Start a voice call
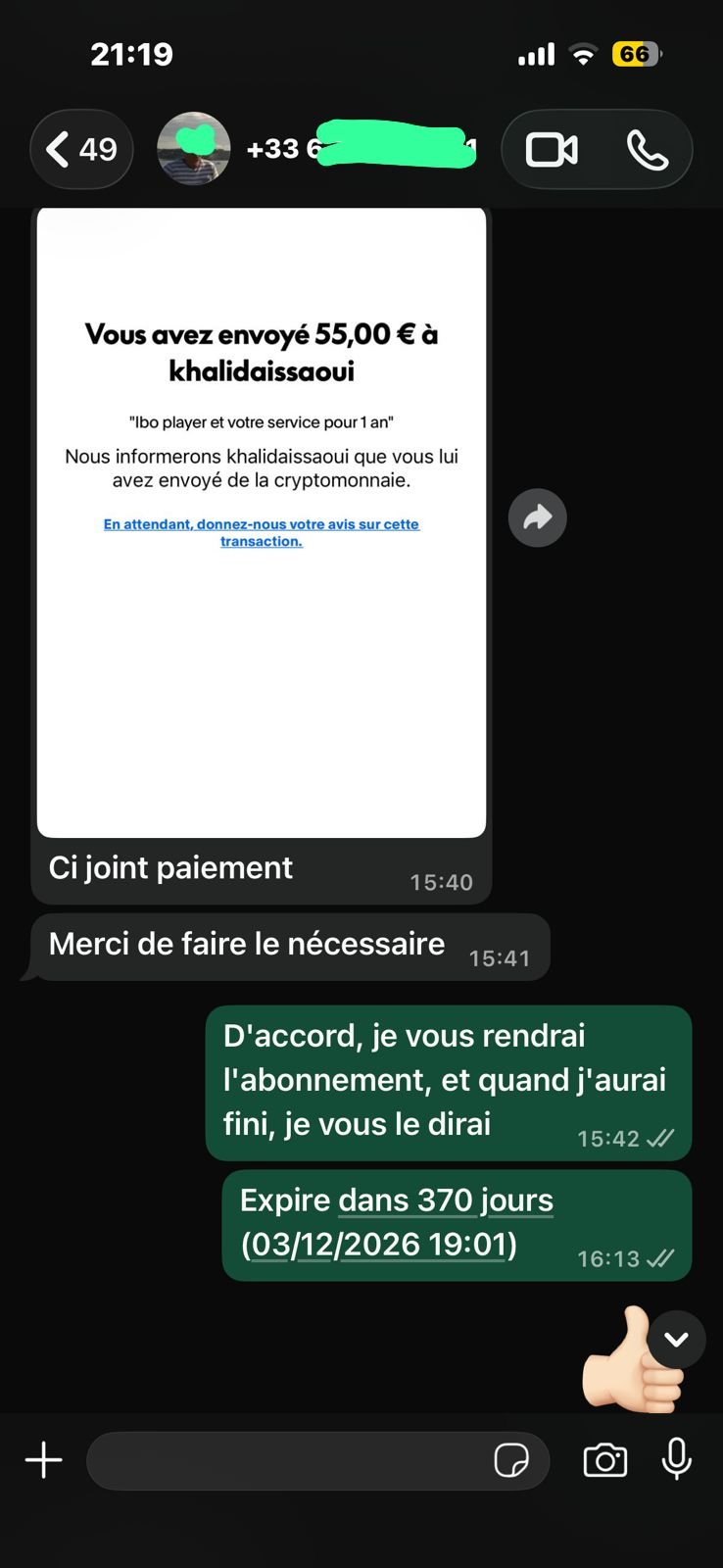The width and height of the screenshot is (723, 1568). pos(650,149)
